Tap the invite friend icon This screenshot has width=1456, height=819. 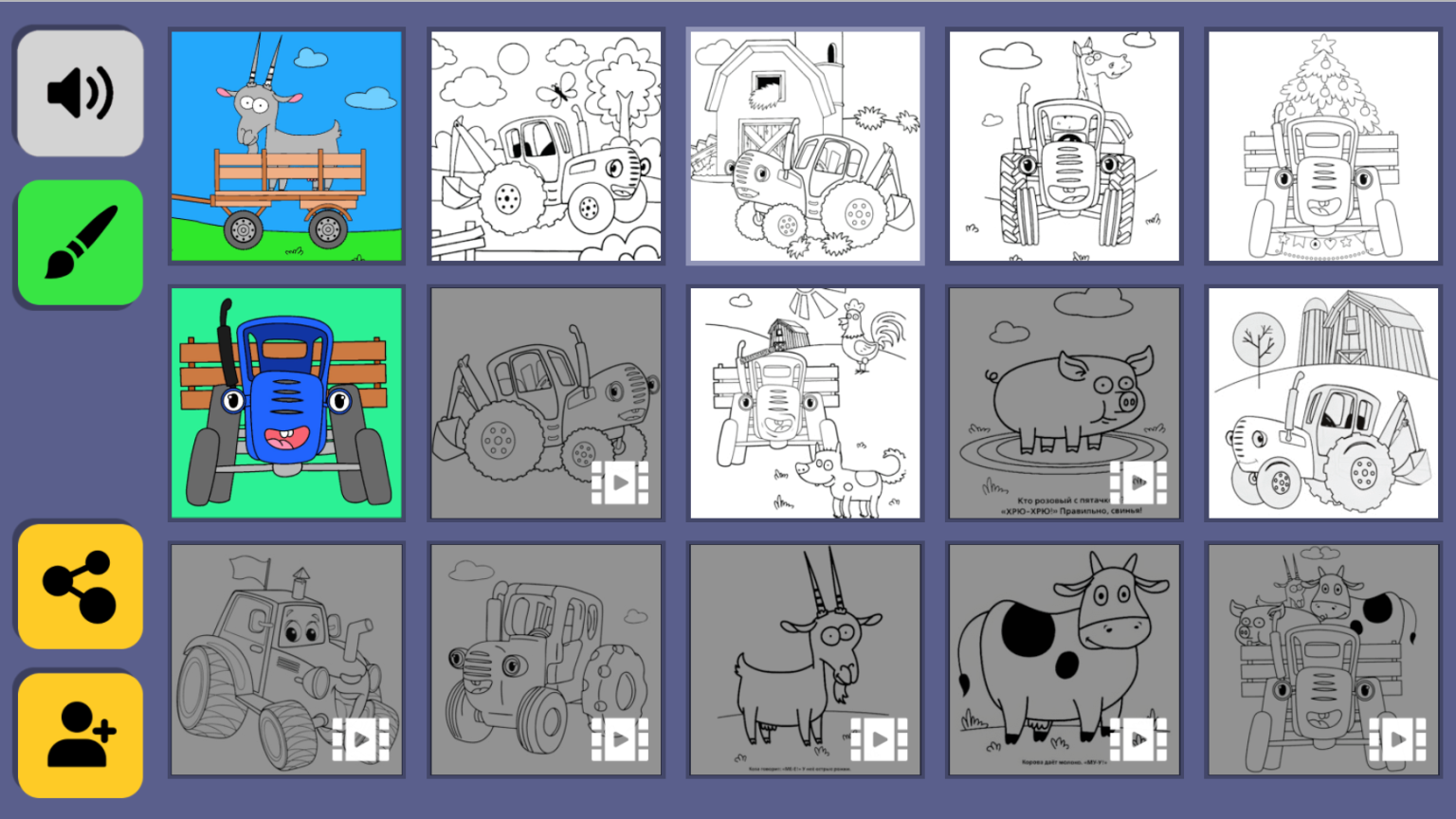pos(81,735)
